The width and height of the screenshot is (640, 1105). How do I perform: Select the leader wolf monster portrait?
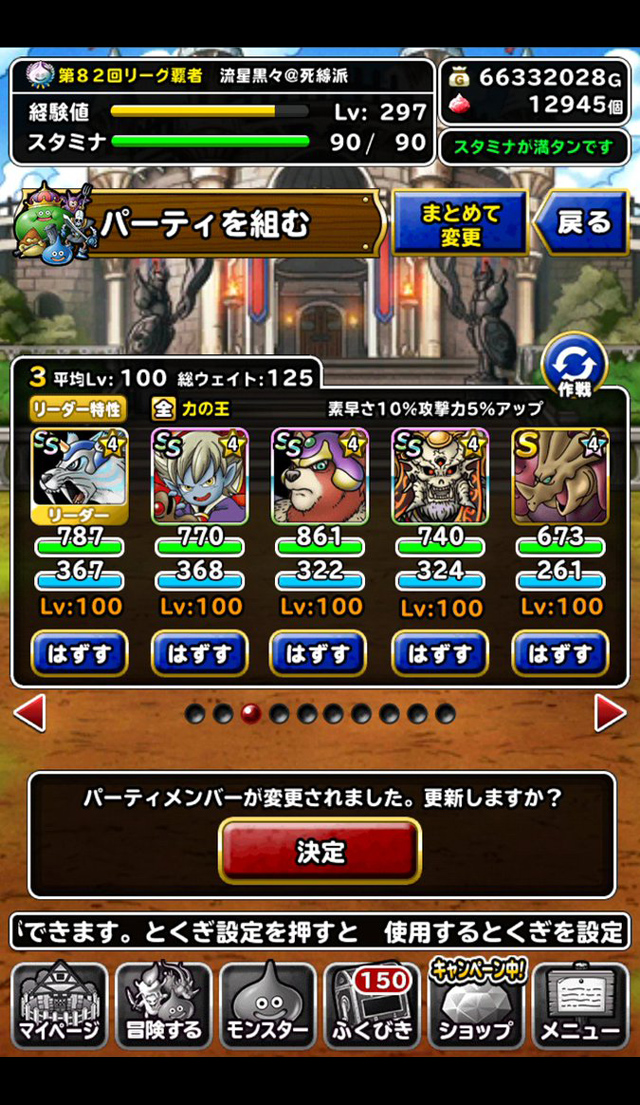80,476
